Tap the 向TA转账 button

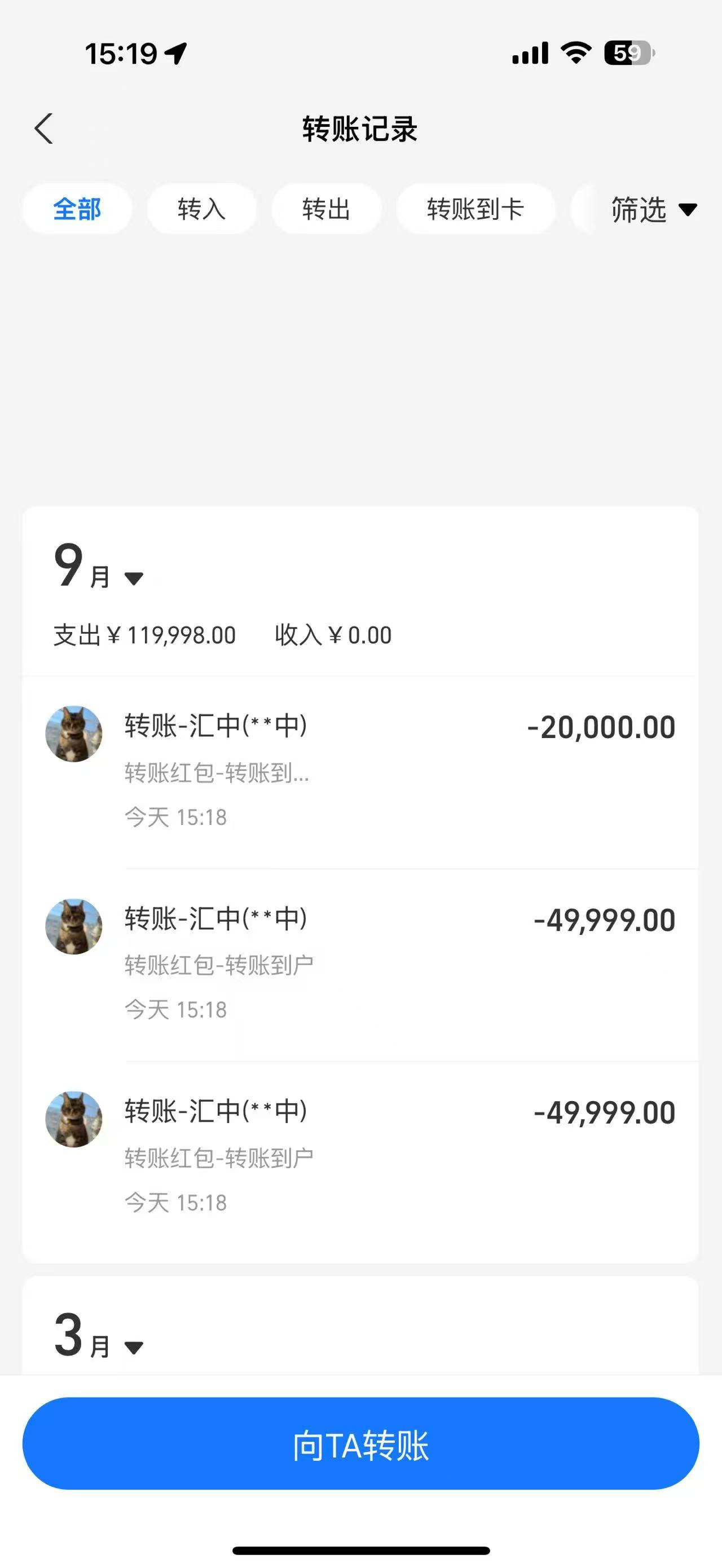click(360, 1443)
